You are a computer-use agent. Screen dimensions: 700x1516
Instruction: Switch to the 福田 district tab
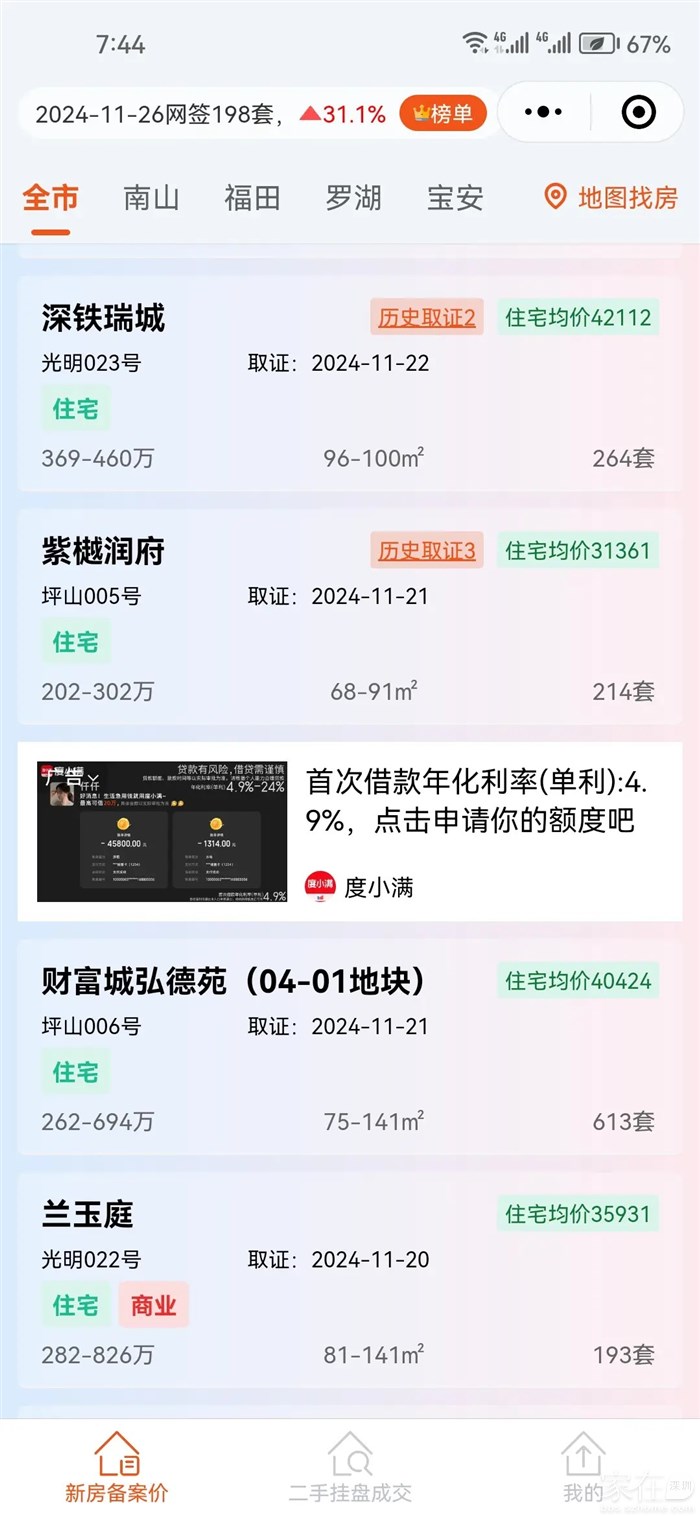coord(252,198)
